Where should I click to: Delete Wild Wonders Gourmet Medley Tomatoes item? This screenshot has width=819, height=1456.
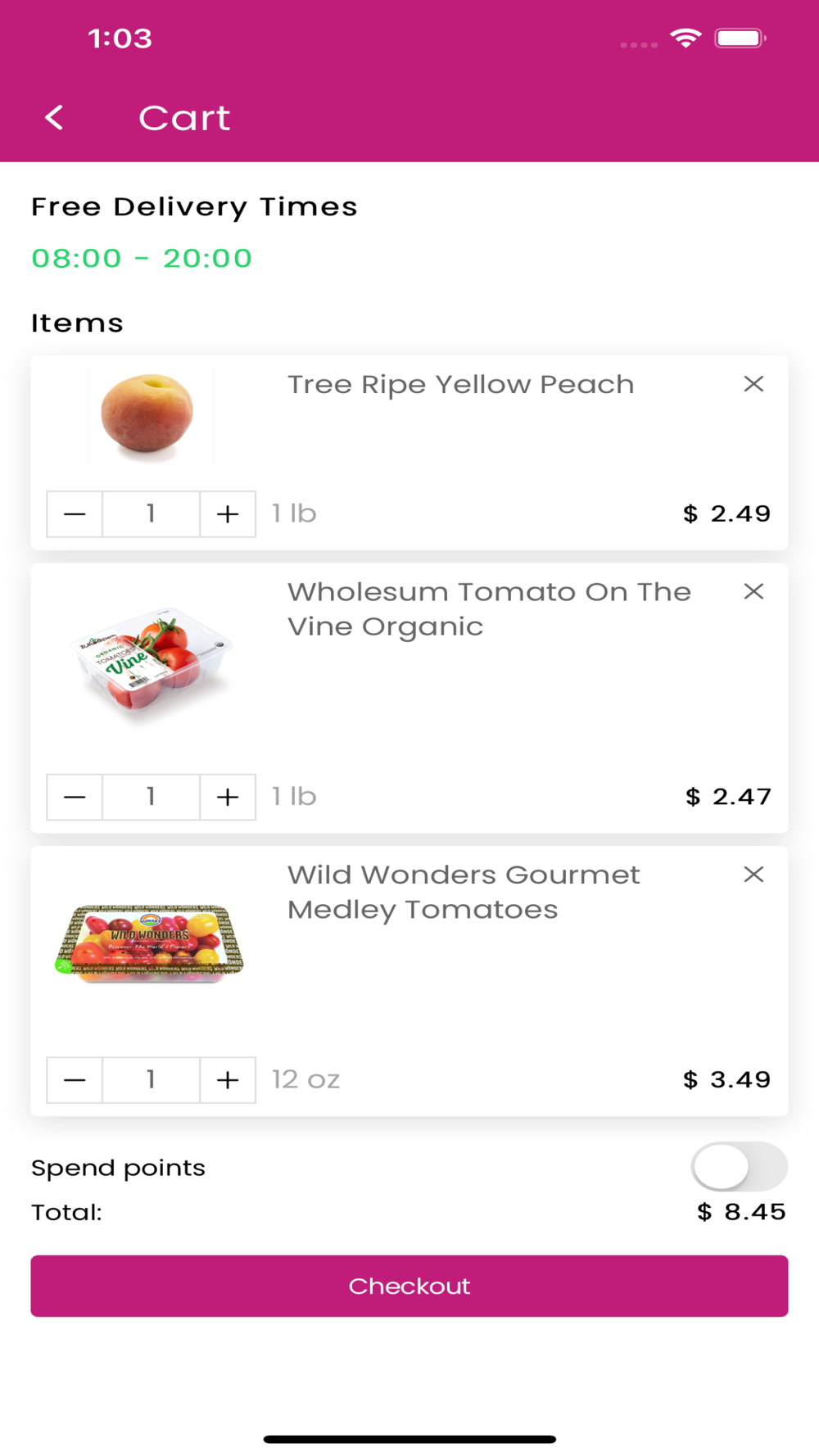click(x=753, y=875)
